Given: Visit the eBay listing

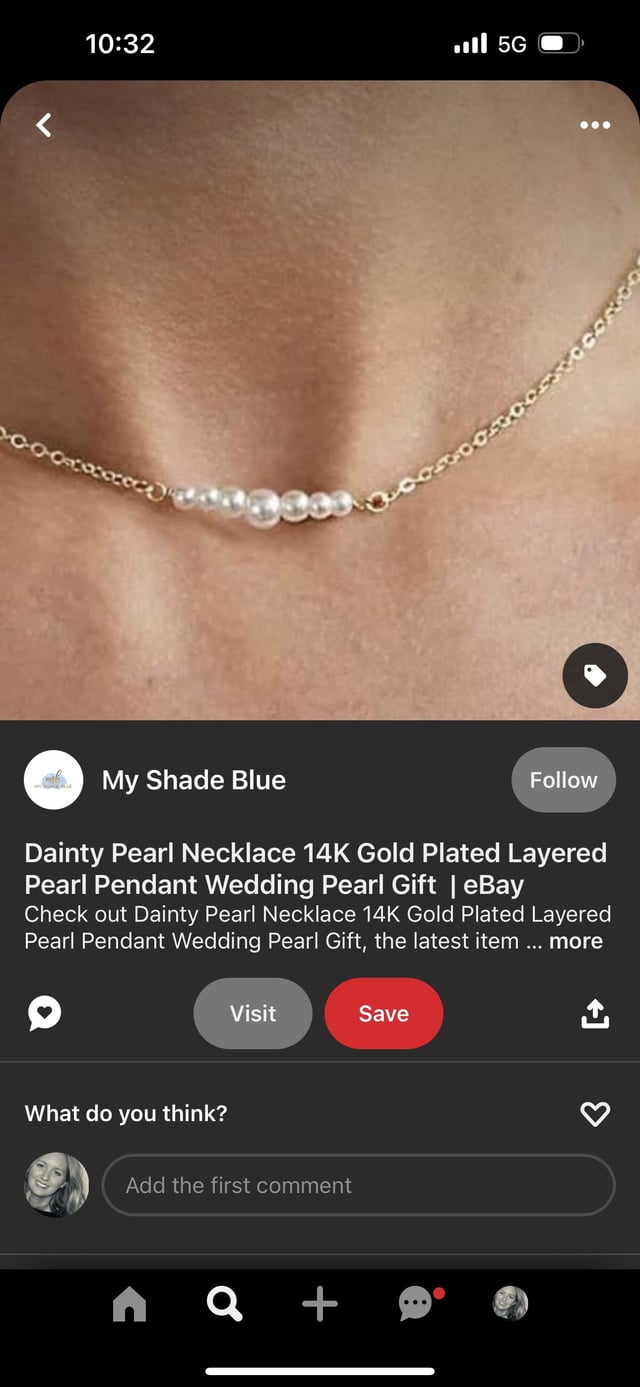Looking at the screenshot, I should coord(253,1014).
